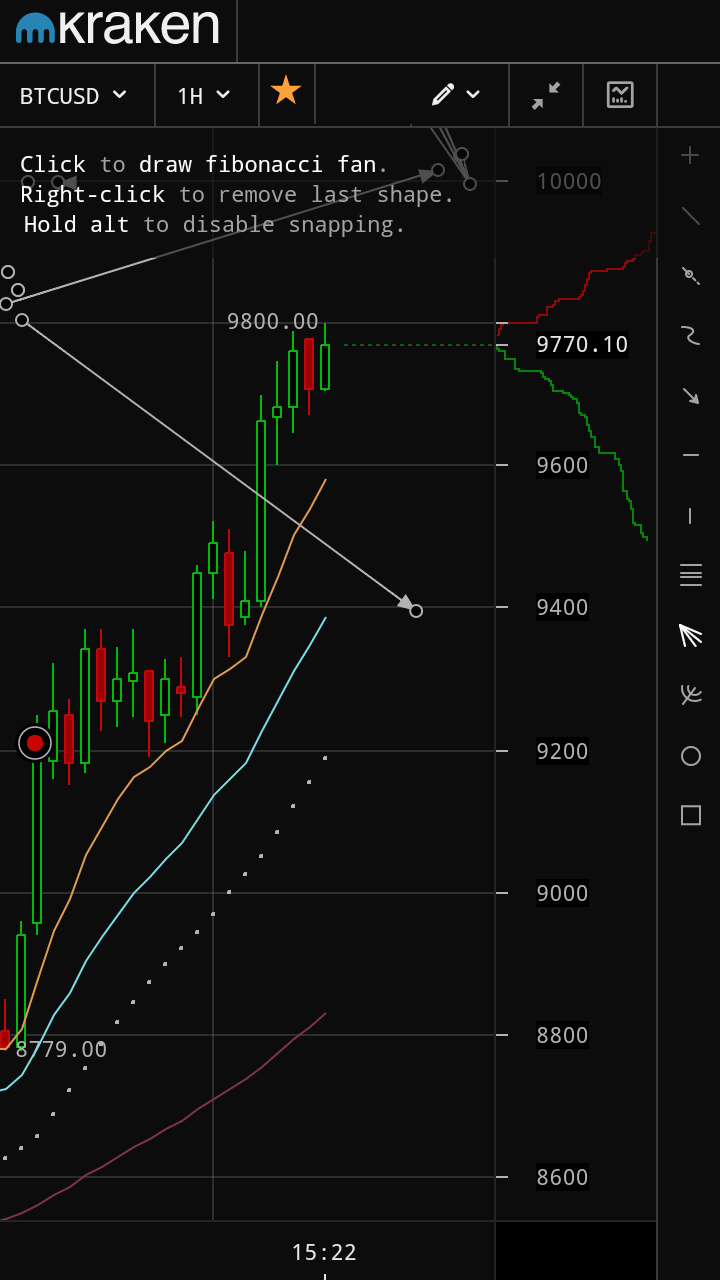Select the arrow drawing tool
This screenshot has width=720, height=1280.
(x=690, y=395)
